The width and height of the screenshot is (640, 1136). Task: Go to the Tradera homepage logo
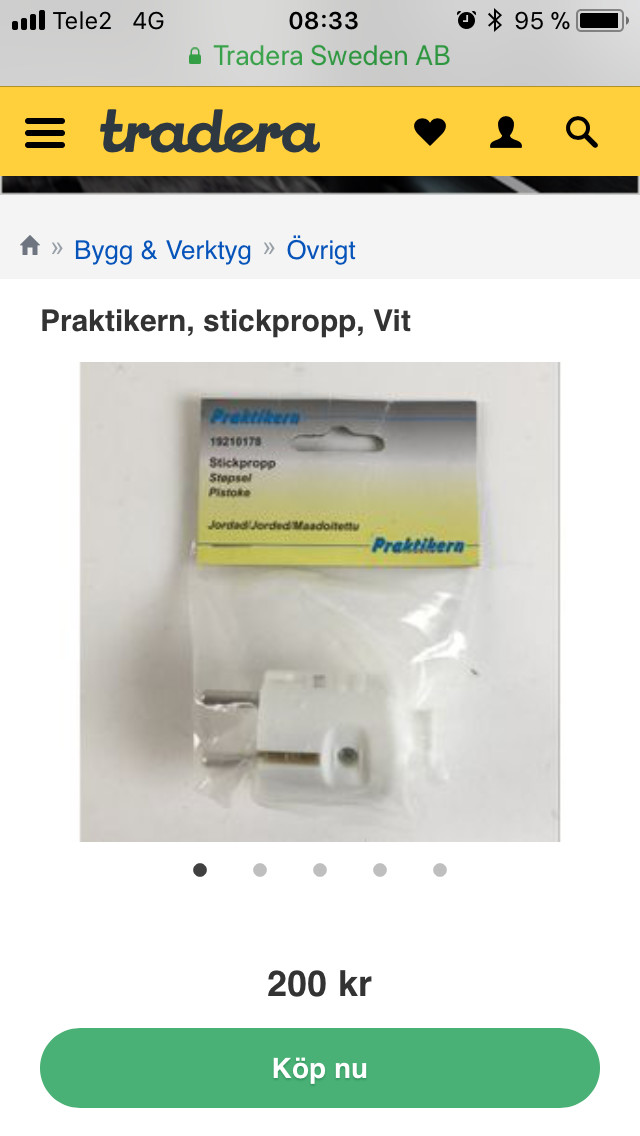coord(210,132)
